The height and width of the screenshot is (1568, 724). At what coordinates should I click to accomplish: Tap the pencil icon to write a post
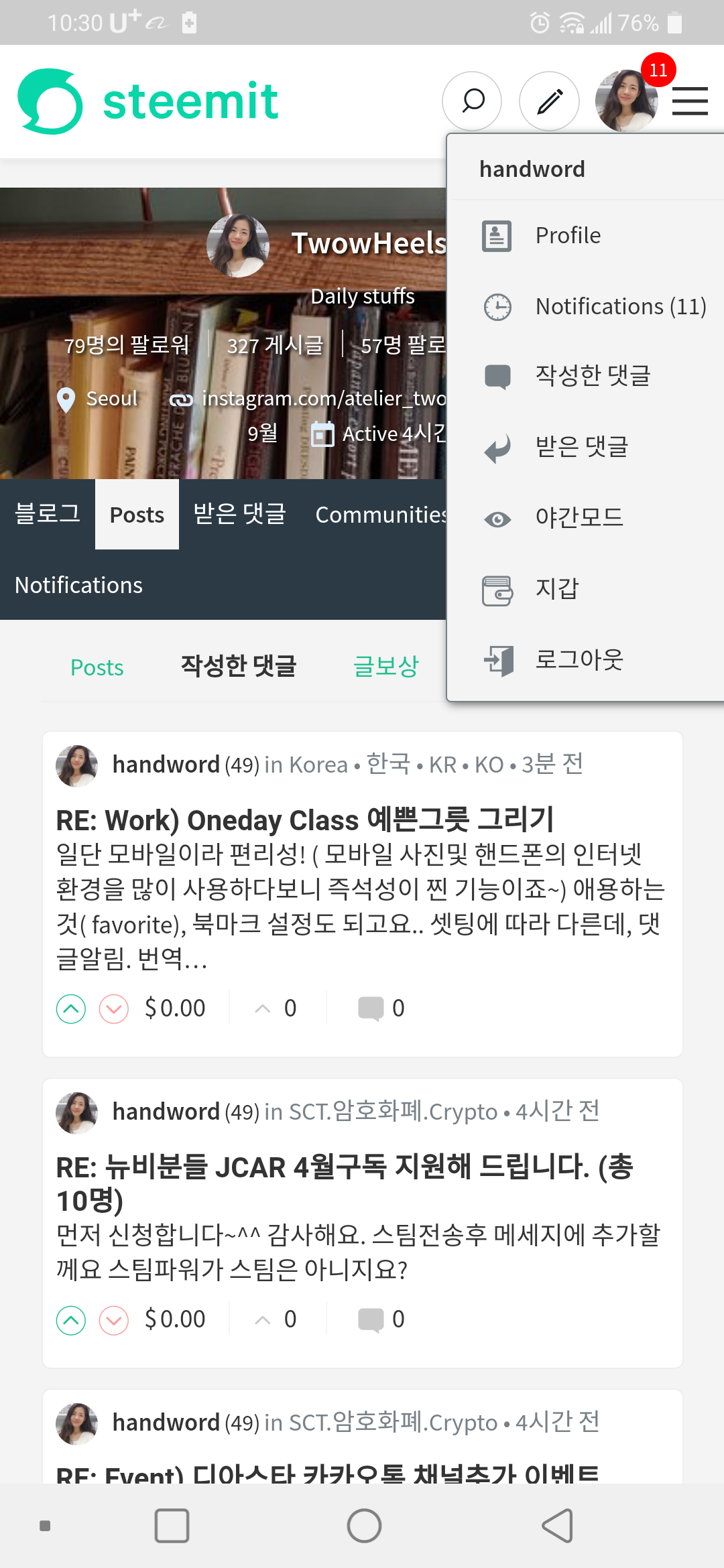(x=549, y=101)
